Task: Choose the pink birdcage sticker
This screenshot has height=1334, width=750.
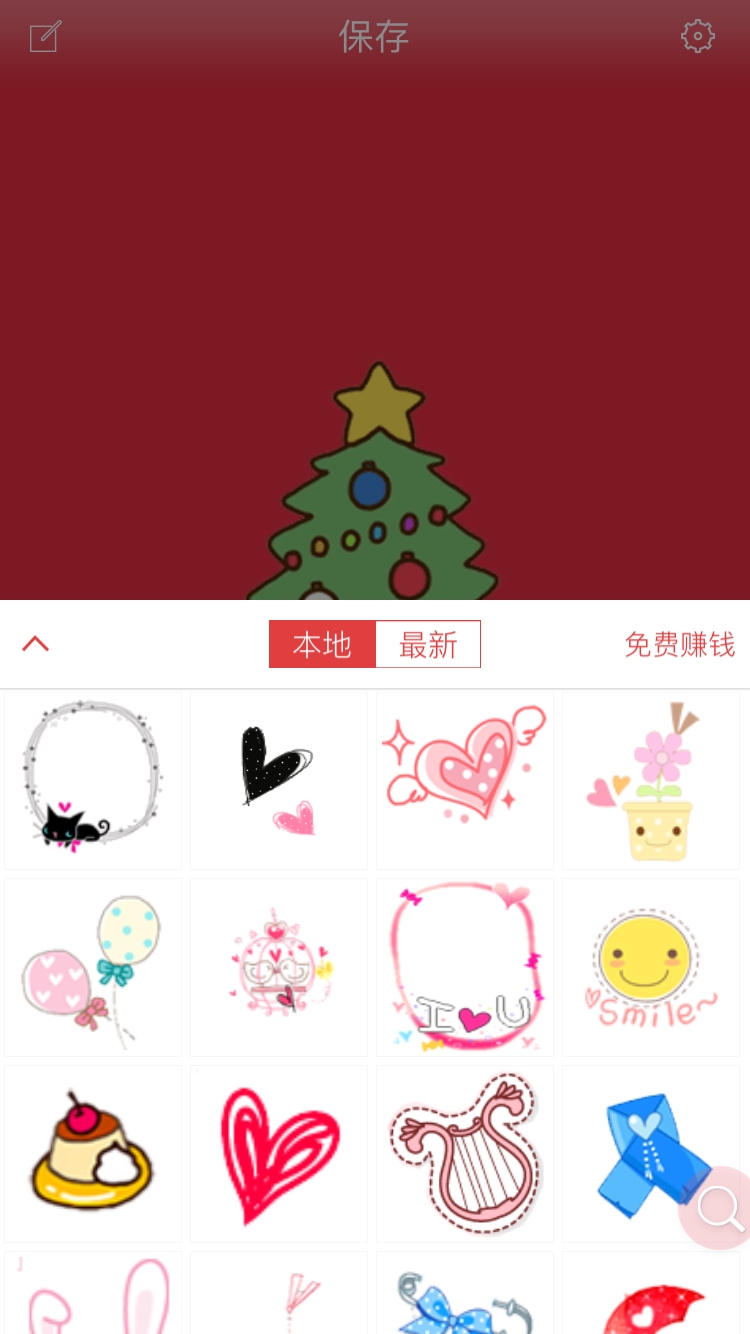Action: [x=279, y=967]
